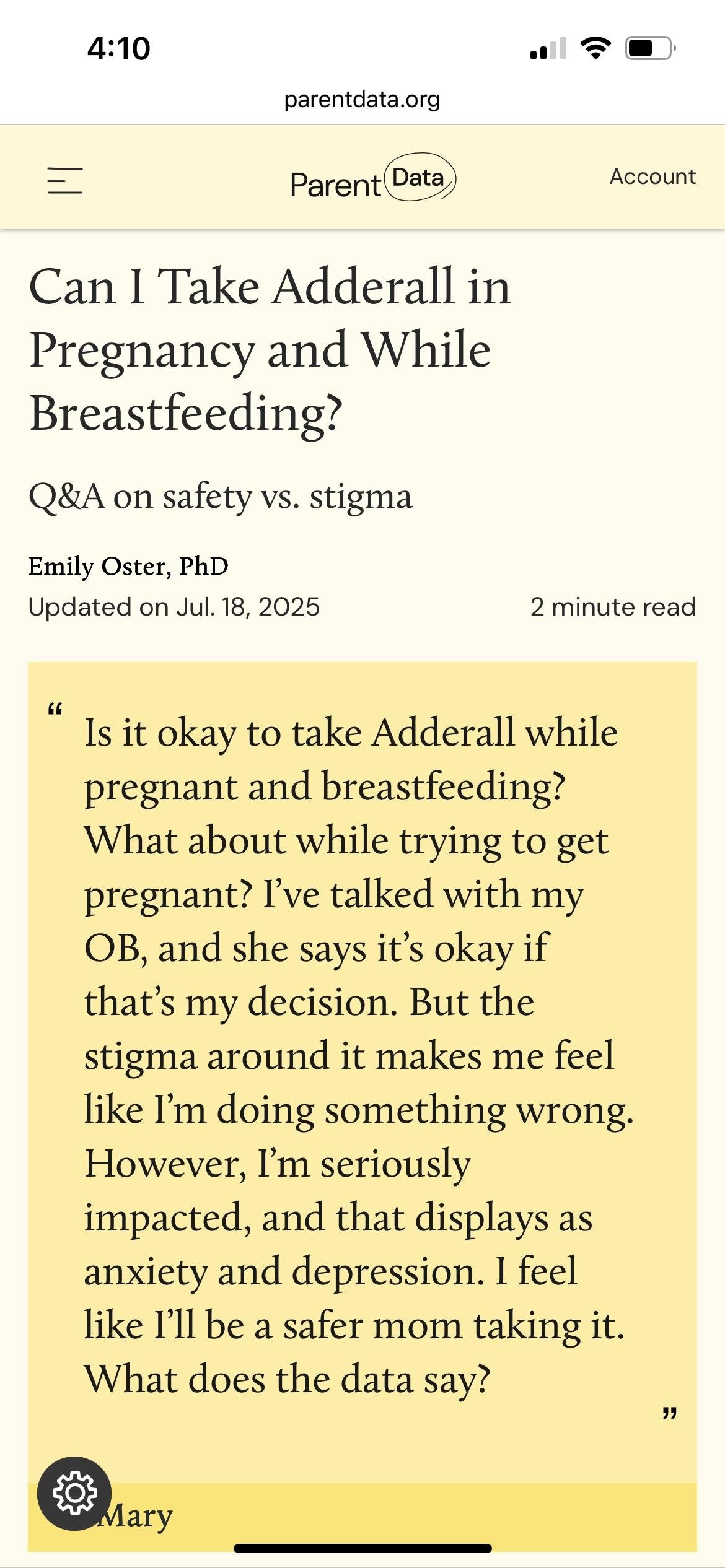Expand the Data oval in the site logo
The height and width of the screenshot is (1568, 725).
[420, 179]
